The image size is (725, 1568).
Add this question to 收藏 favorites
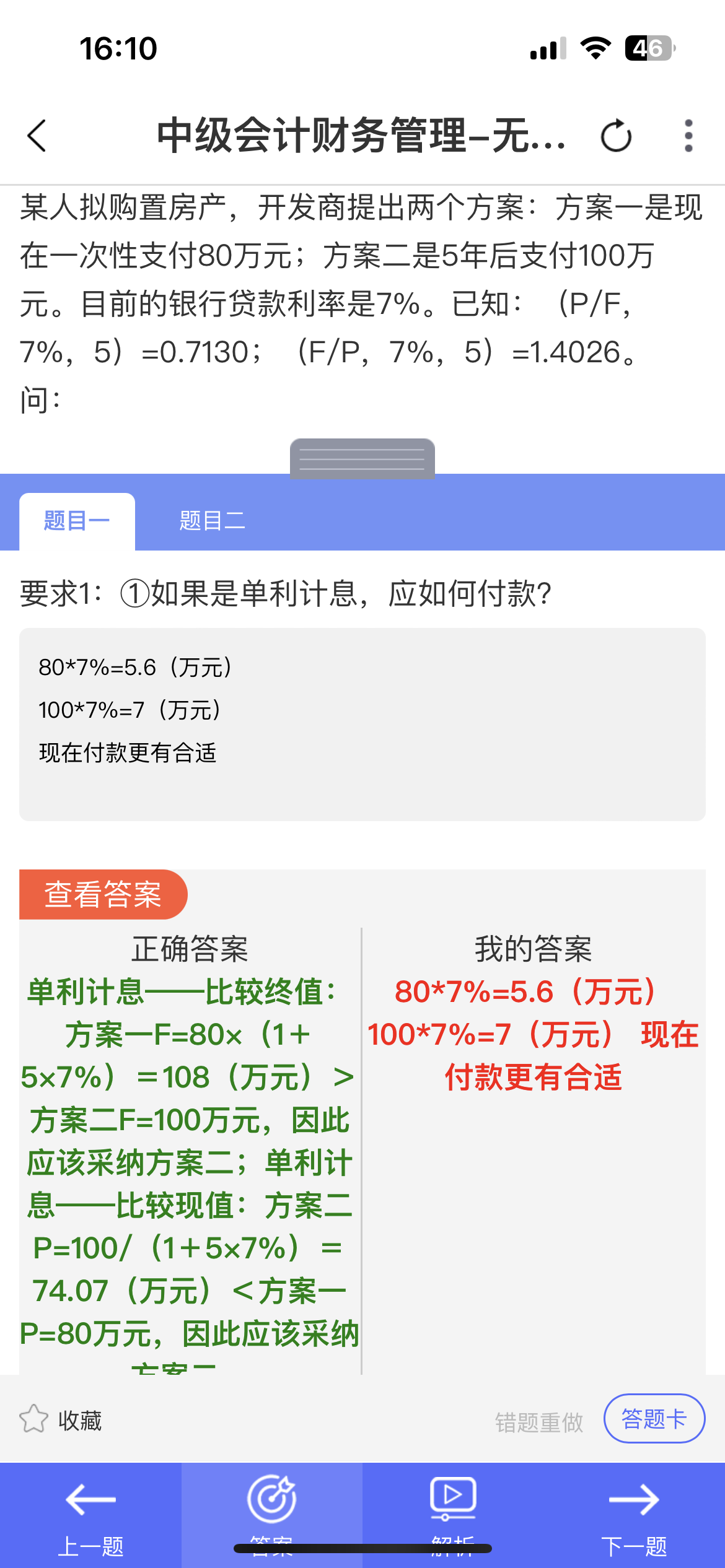click(61, 1420)
